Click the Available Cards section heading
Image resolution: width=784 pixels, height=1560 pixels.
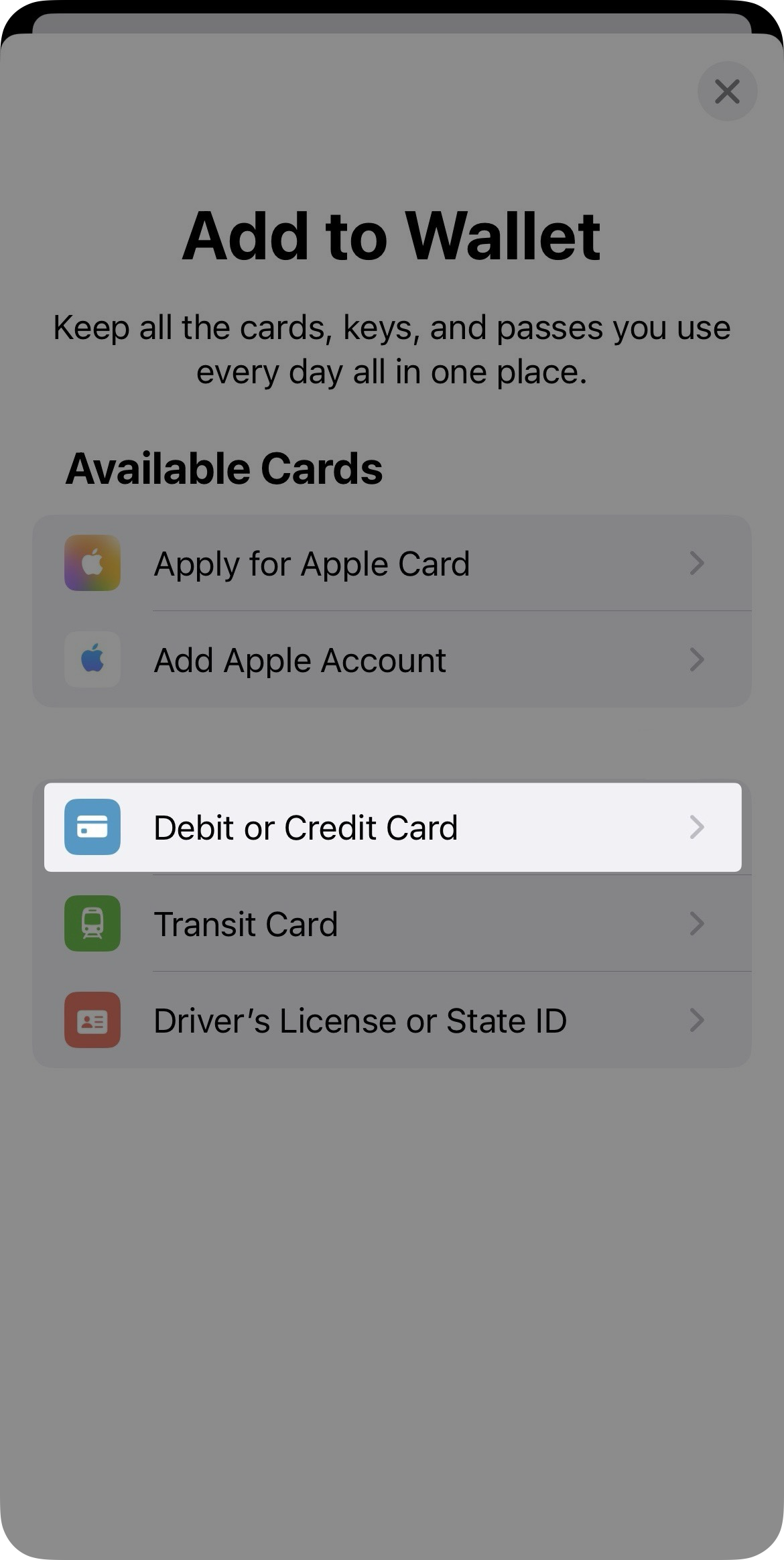[x=225, y=468]
